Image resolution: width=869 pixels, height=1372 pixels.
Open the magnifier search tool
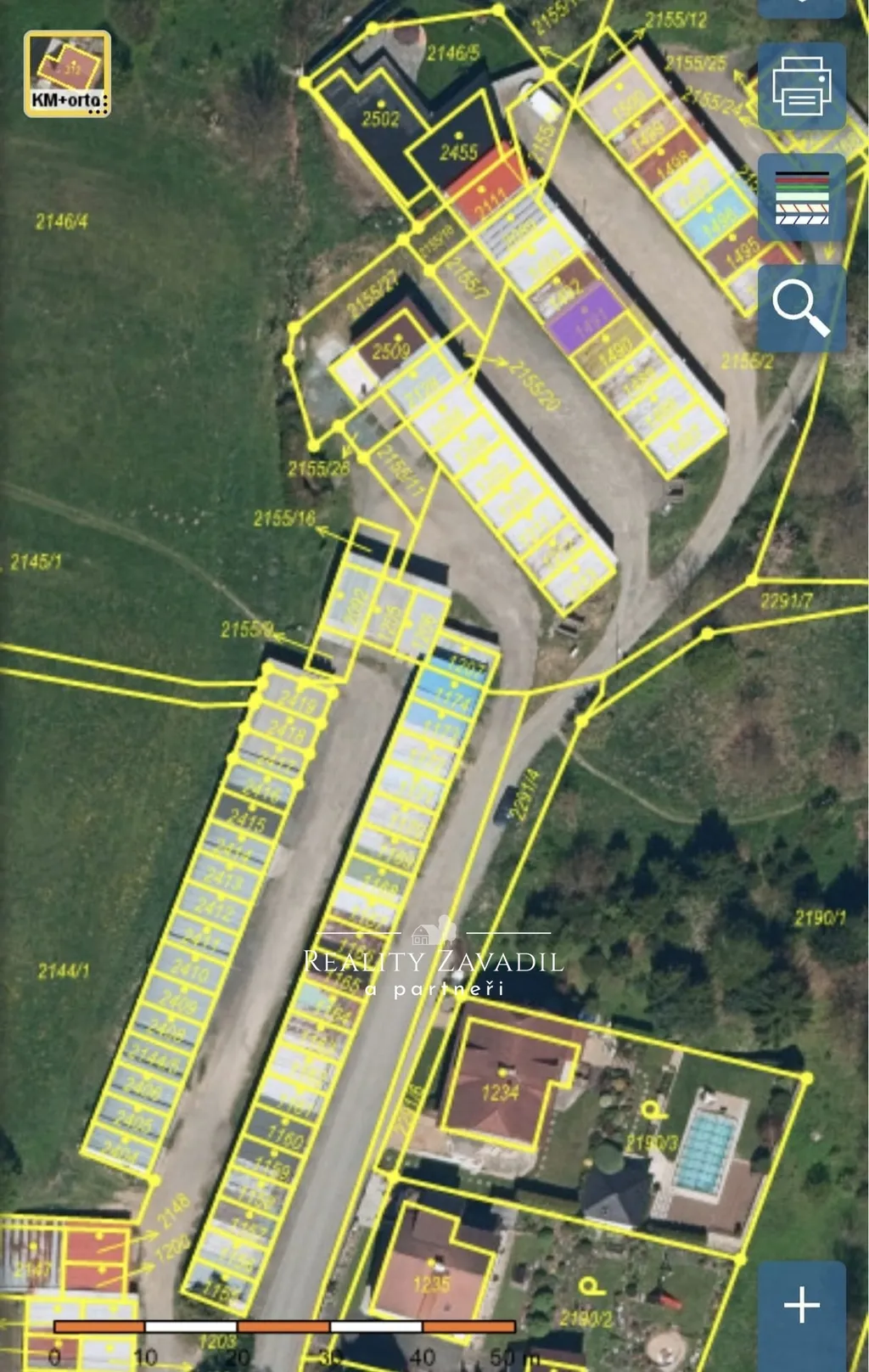coord(801,308)
